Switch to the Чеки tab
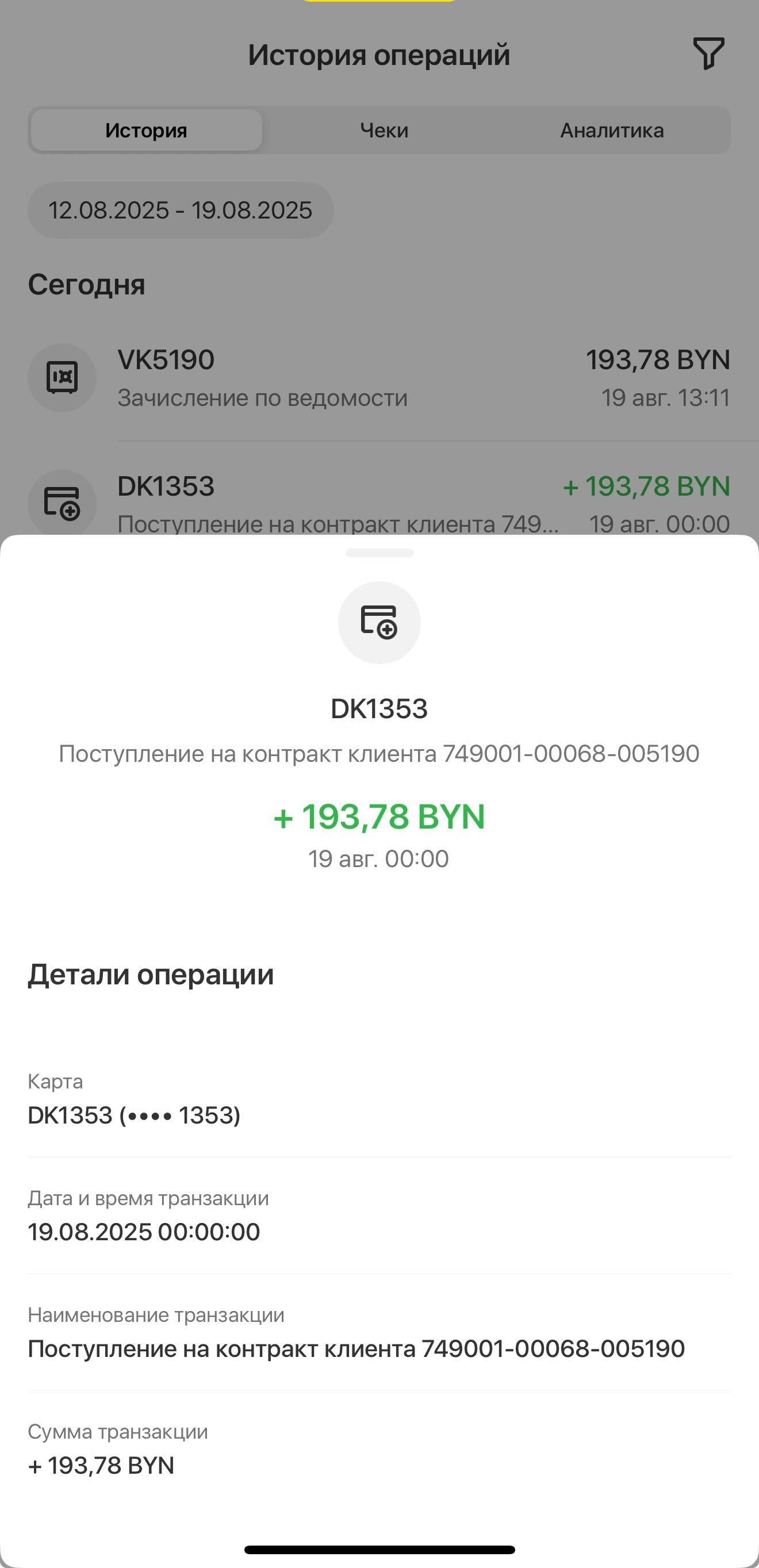This screenshot has height=1568, width=759. pos(384,131)
